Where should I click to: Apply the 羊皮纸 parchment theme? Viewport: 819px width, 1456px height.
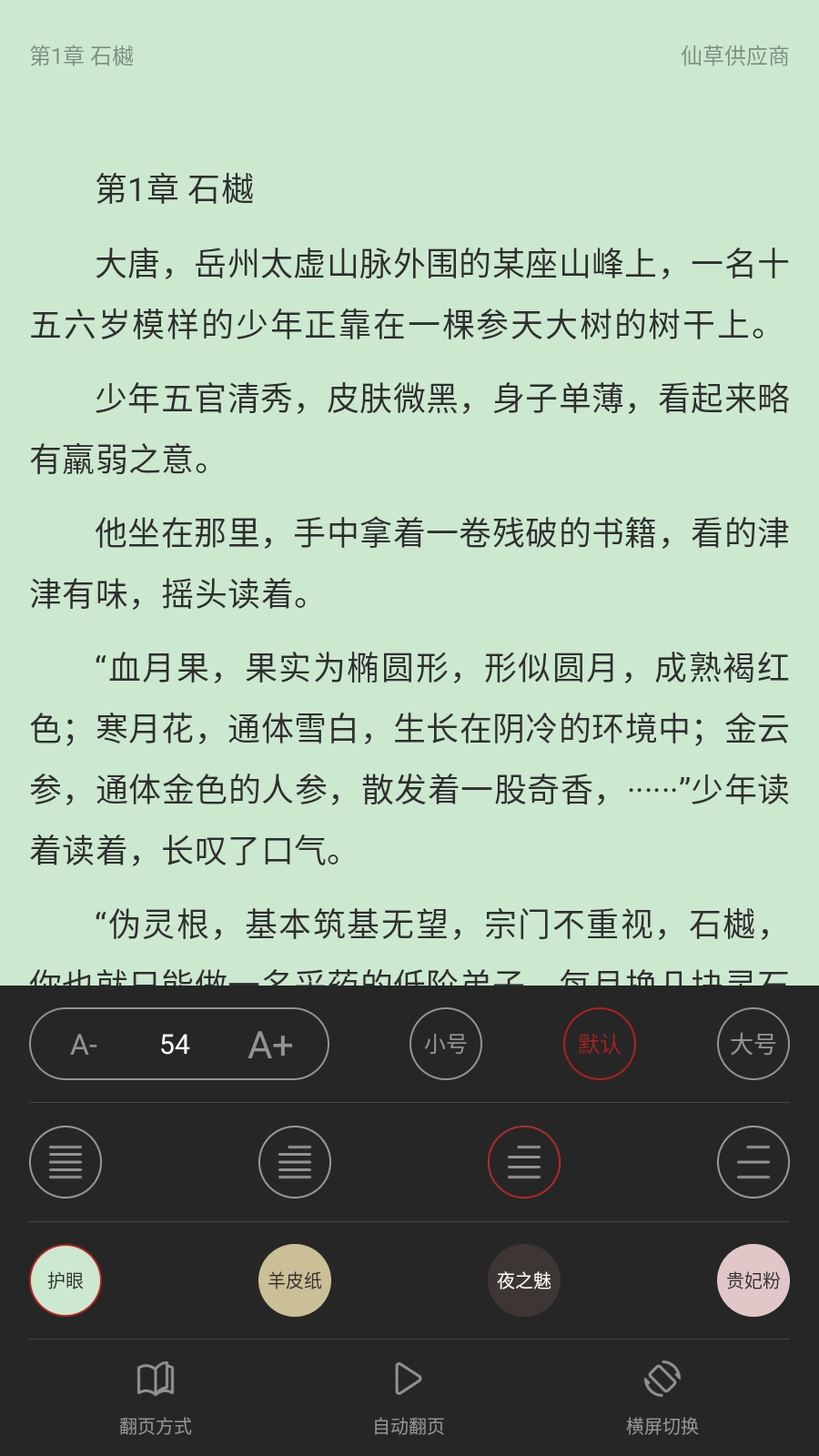coord(295,1280)
